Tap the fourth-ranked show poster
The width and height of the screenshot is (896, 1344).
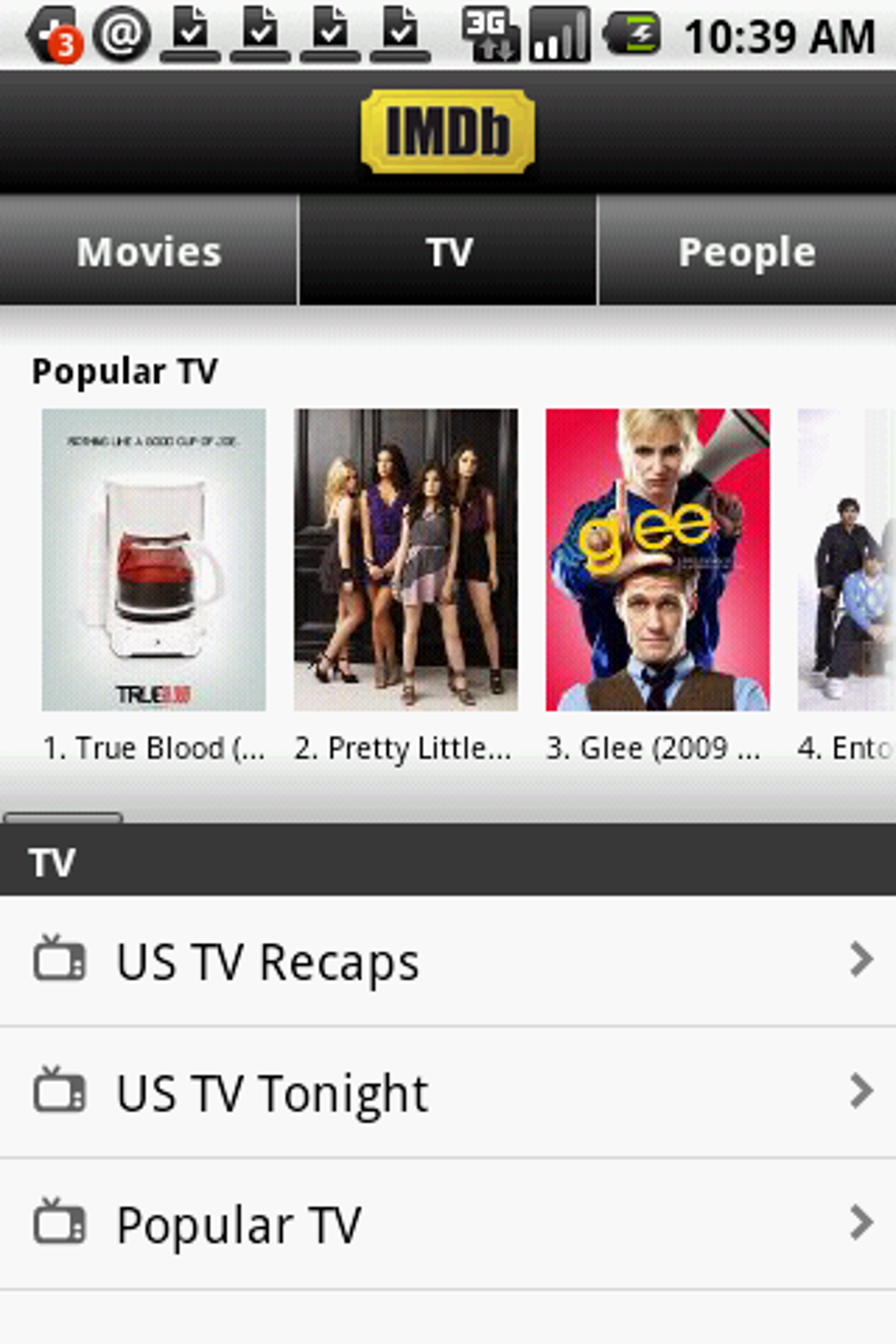[846, 560]
